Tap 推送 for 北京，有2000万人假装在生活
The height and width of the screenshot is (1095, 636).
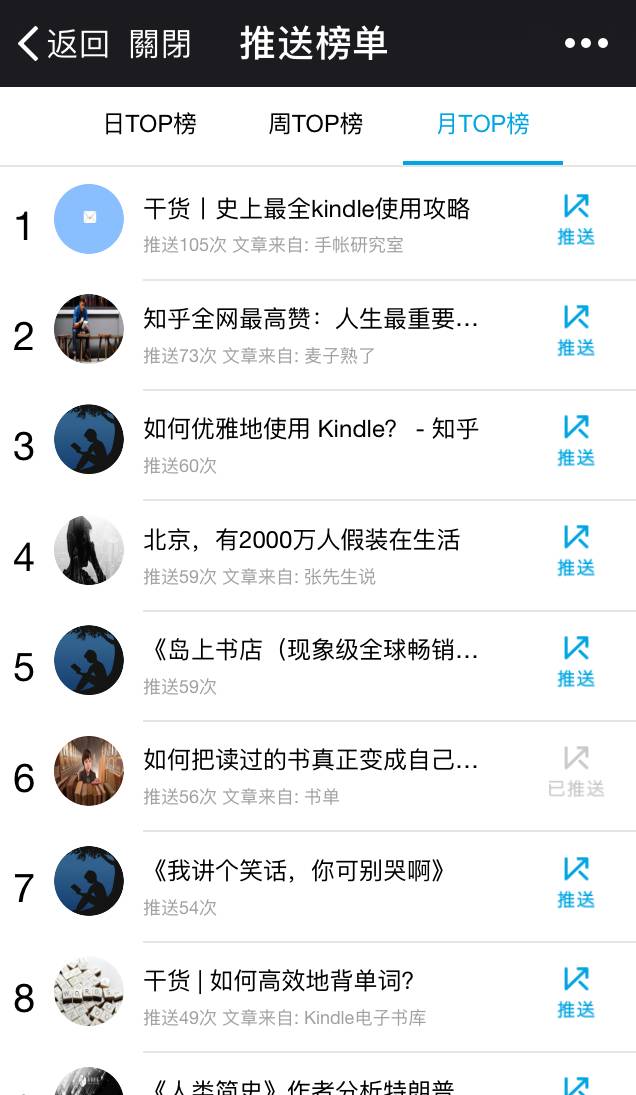click(576, 551)
